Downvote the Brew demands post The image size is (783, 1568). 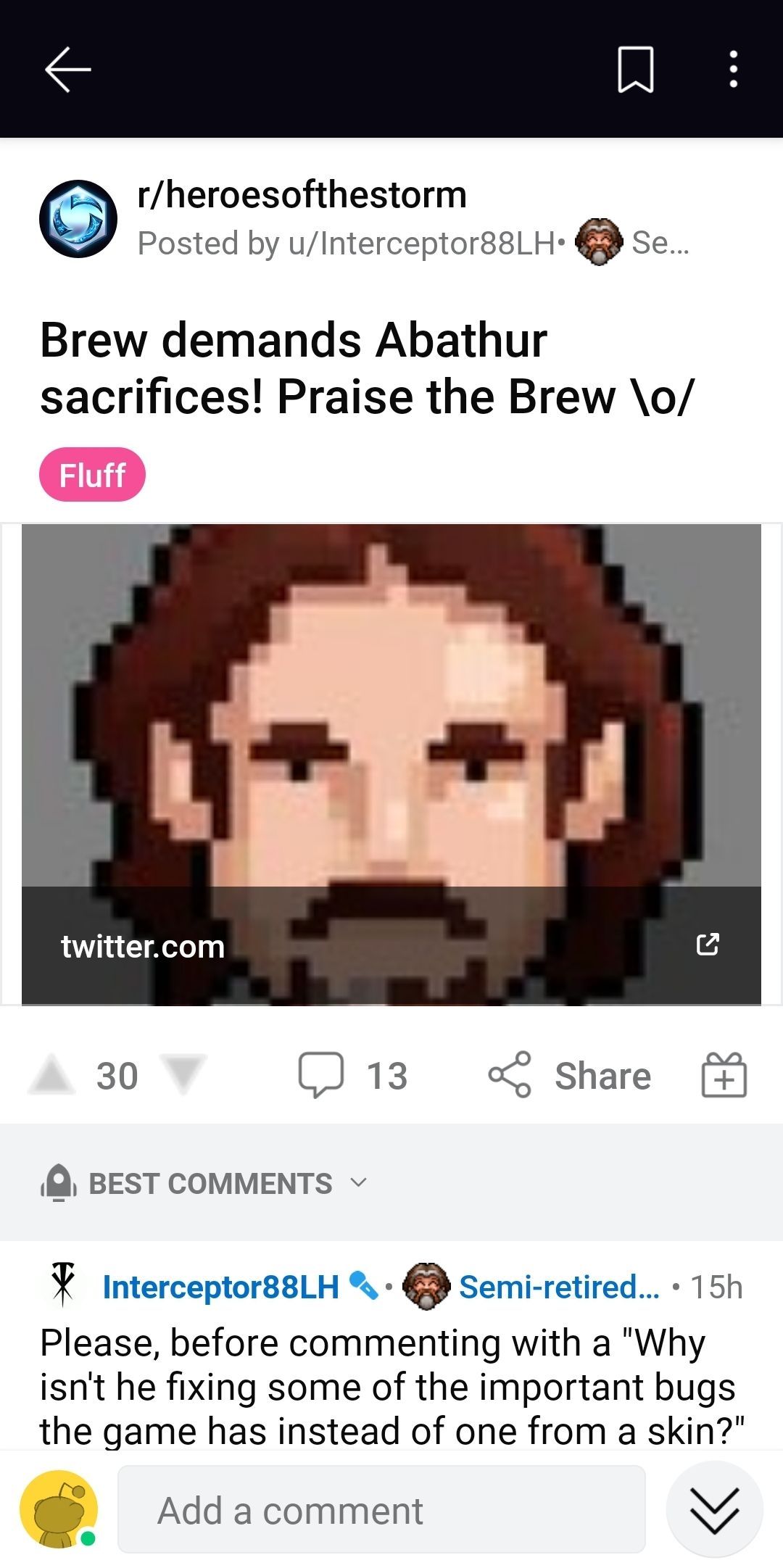(183, 1075)
